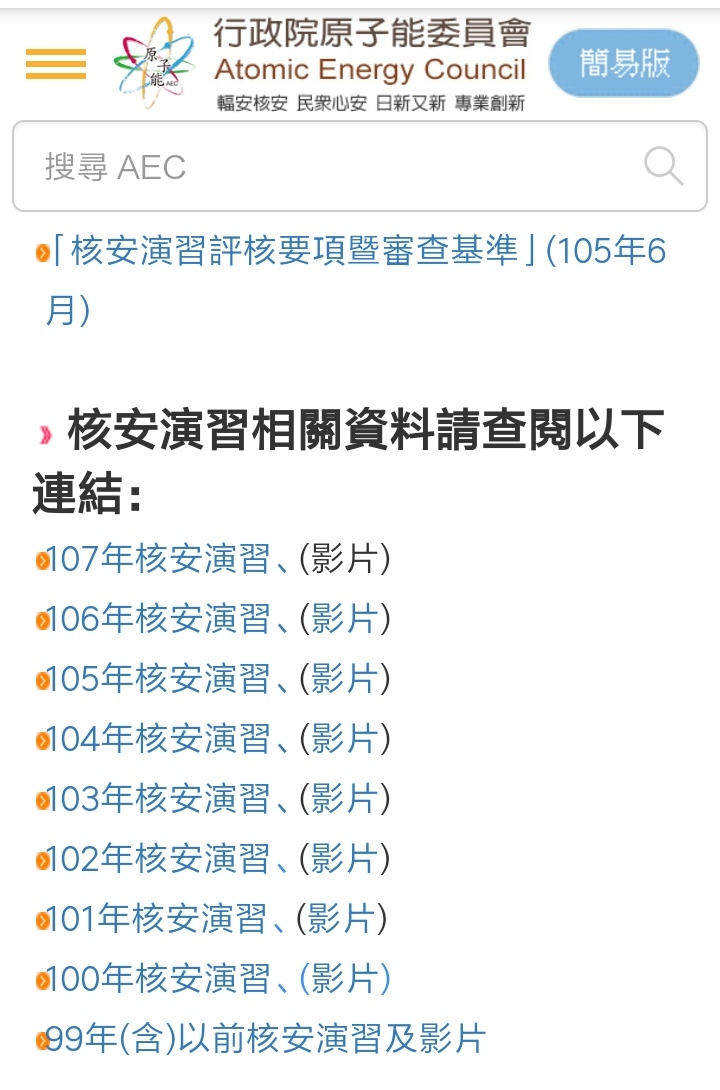Open 102年核安演習 link

(x=158, y=859)
